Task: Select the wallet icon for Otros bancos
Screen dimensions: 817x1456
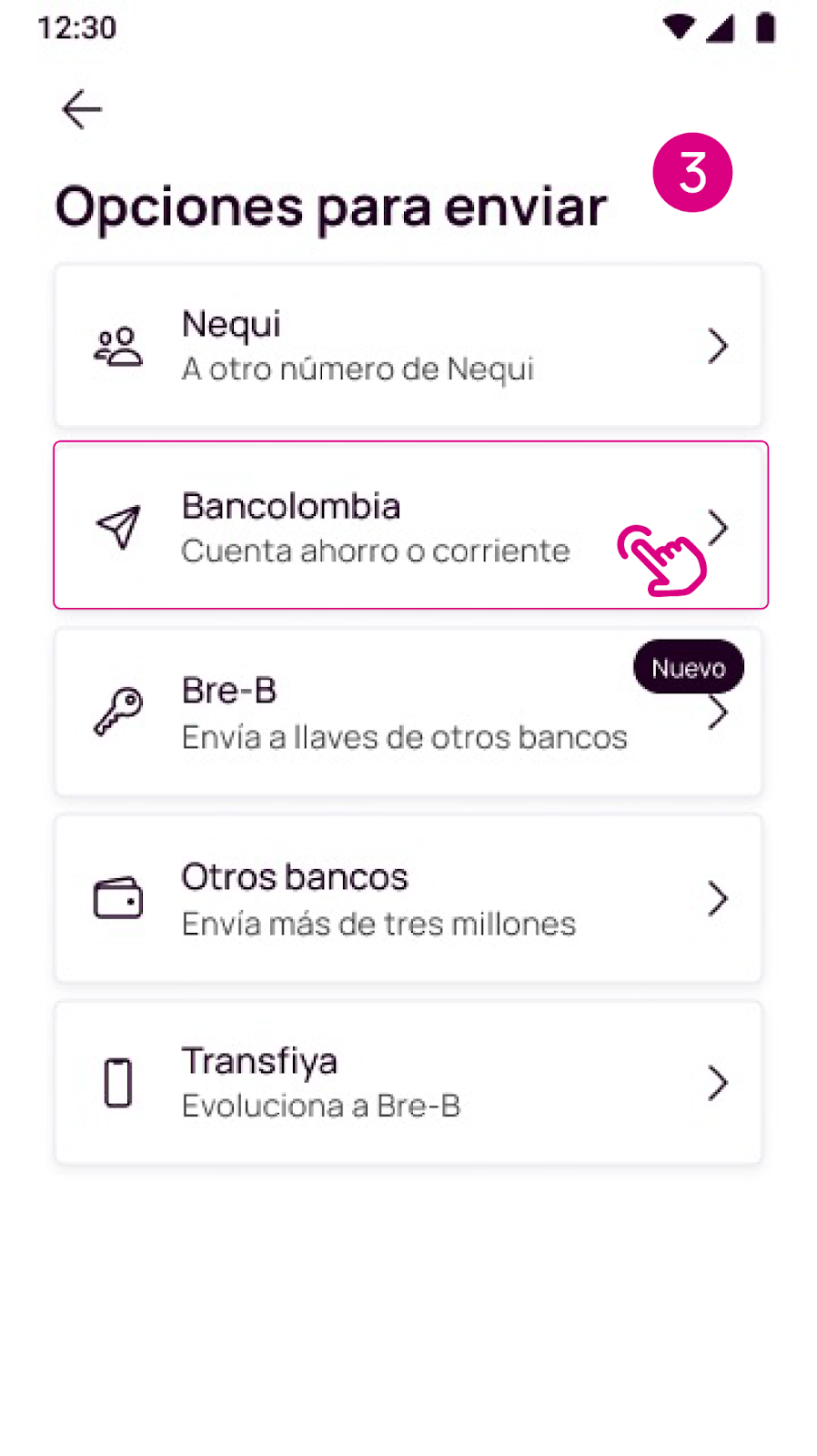Action: click(x=118, y=899)
